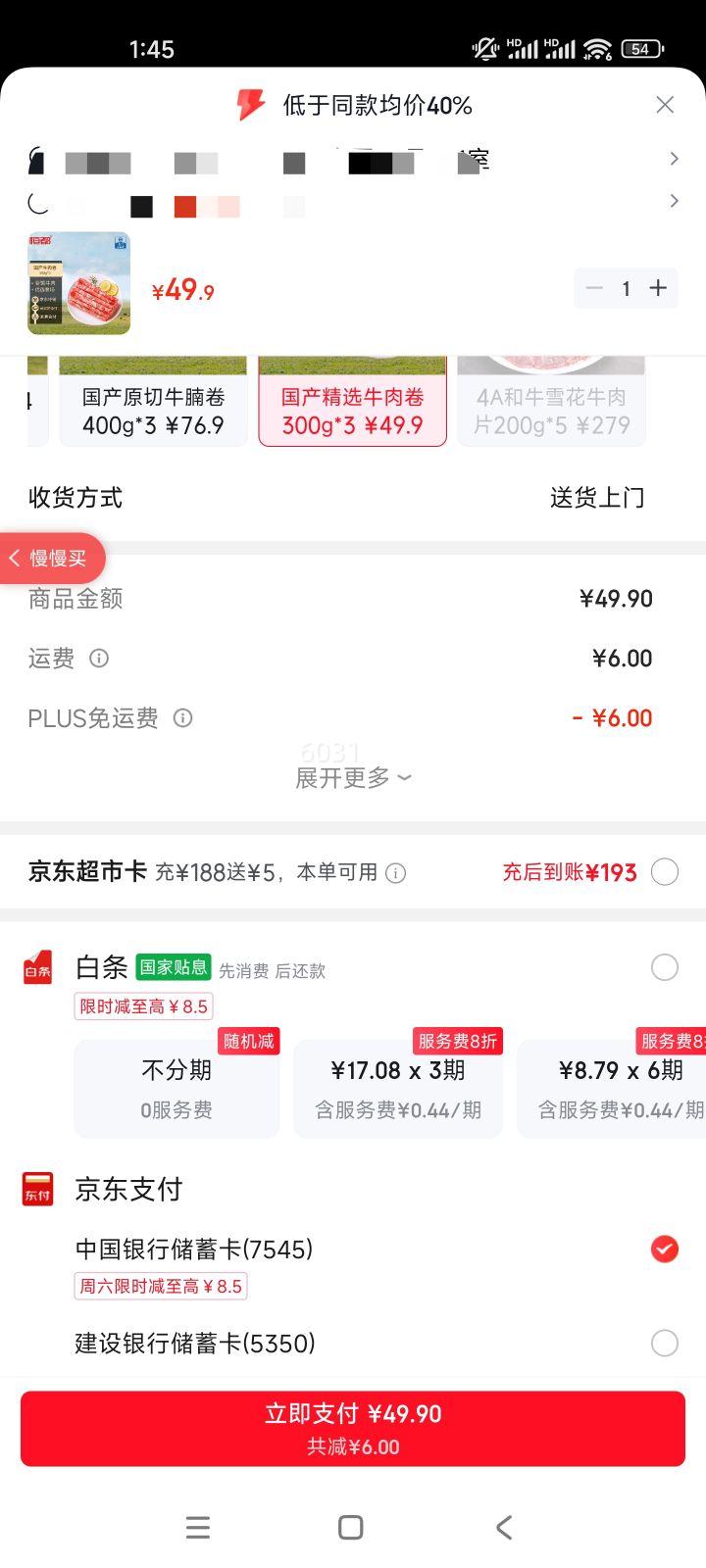Expand 展开更多 to show price details
This screenshot has width=706, height=1568.
355,777
